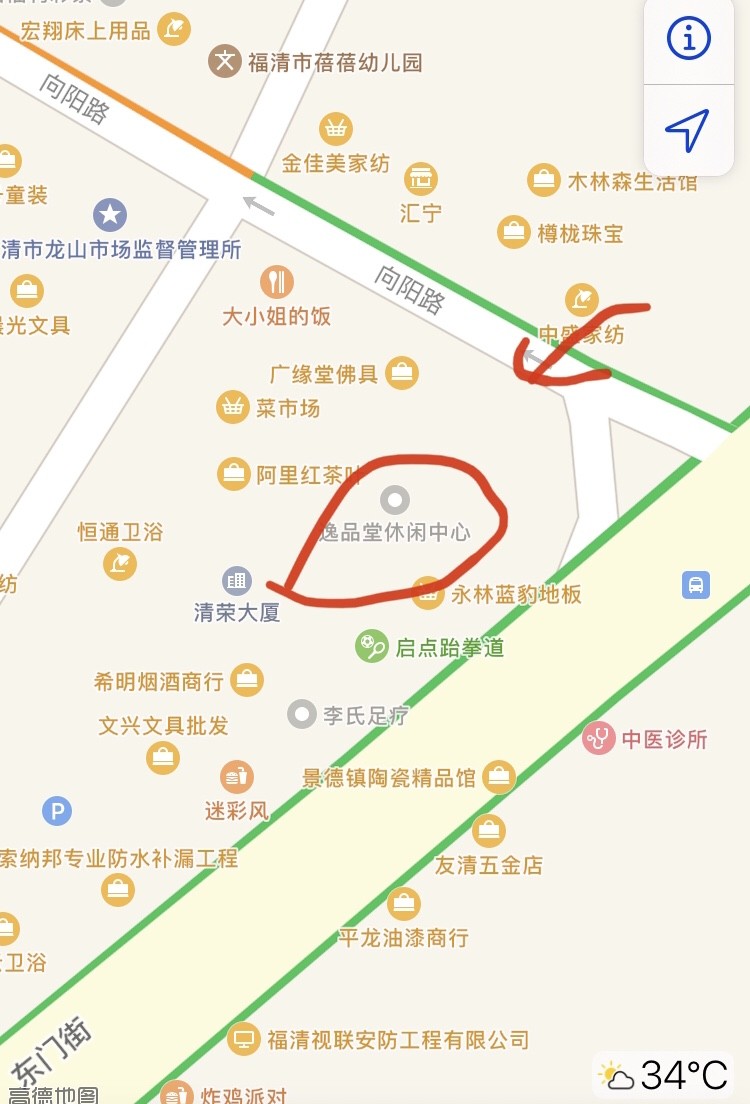Viewport: 750px width, 1104px height.
Task: Center map on current location arrow
Action: (688, 130)
